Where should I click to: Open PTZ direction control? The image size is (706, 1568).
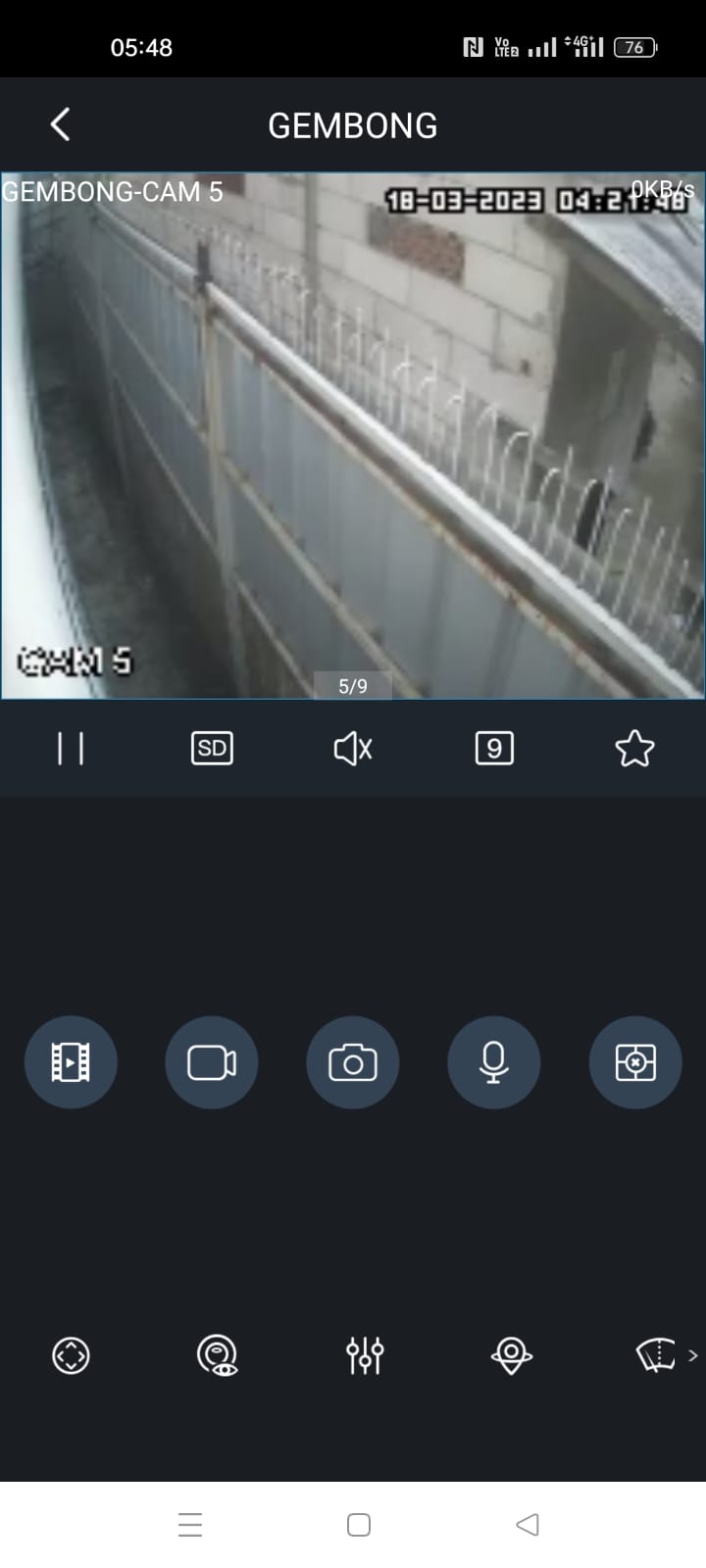tap(71, 1356)
